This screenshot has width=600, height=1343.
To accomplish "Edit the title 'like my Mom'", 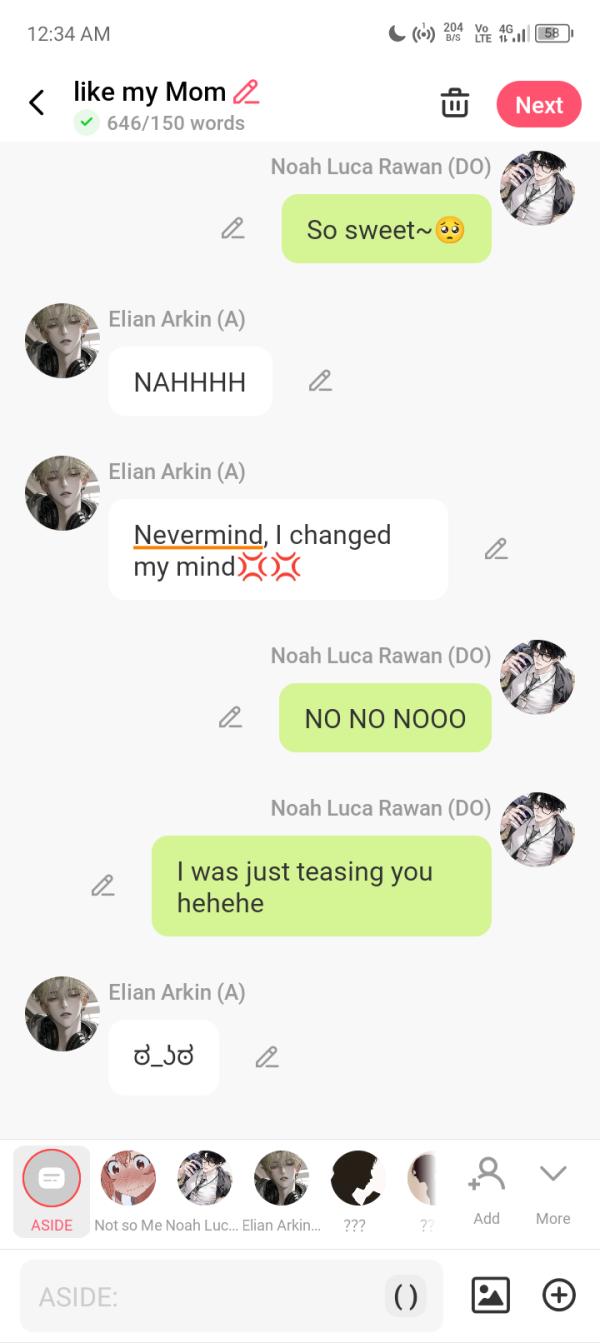I will pyautogui.click(x=246, y=93).
